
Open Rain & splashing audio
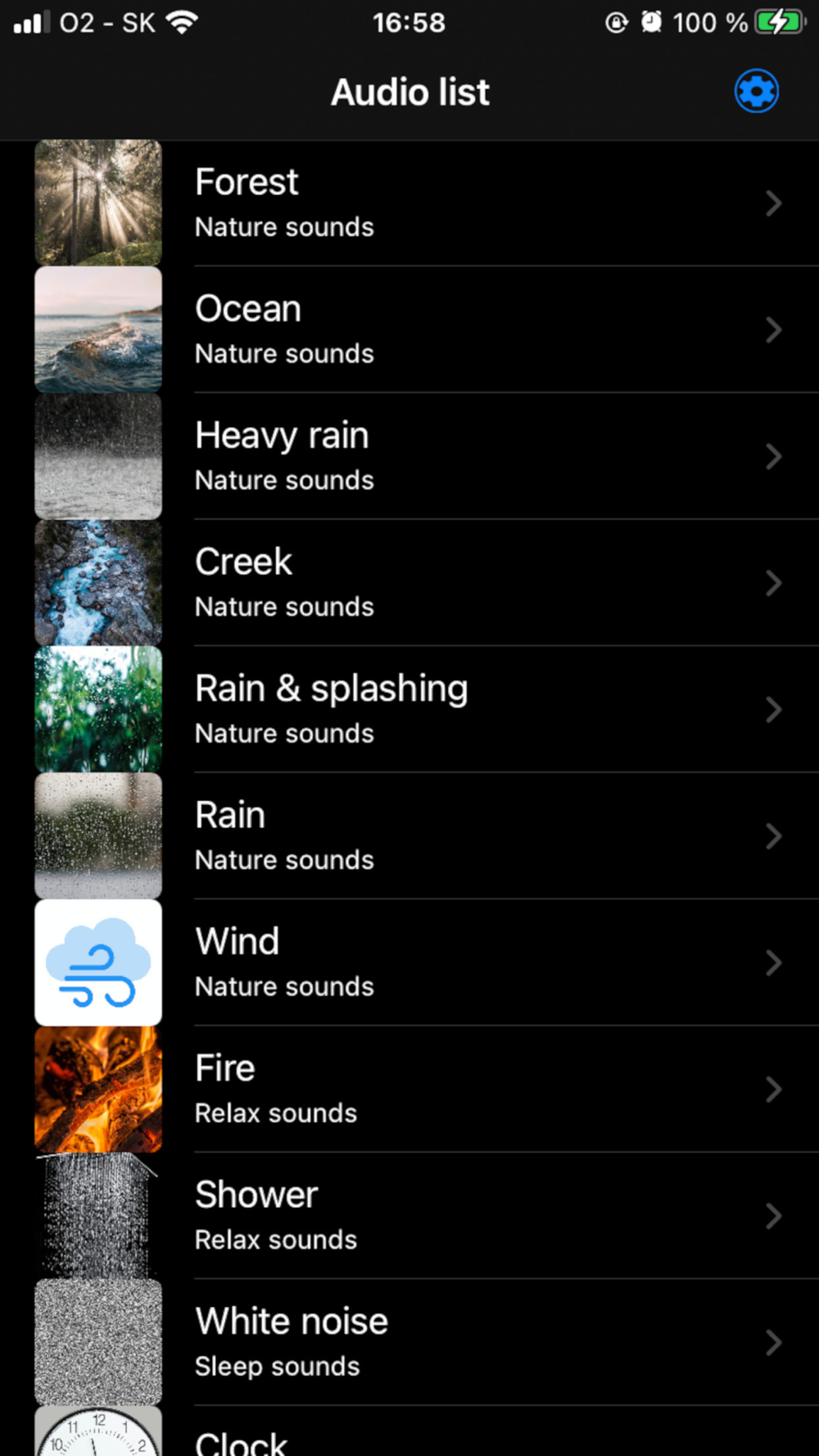point(409,709)
